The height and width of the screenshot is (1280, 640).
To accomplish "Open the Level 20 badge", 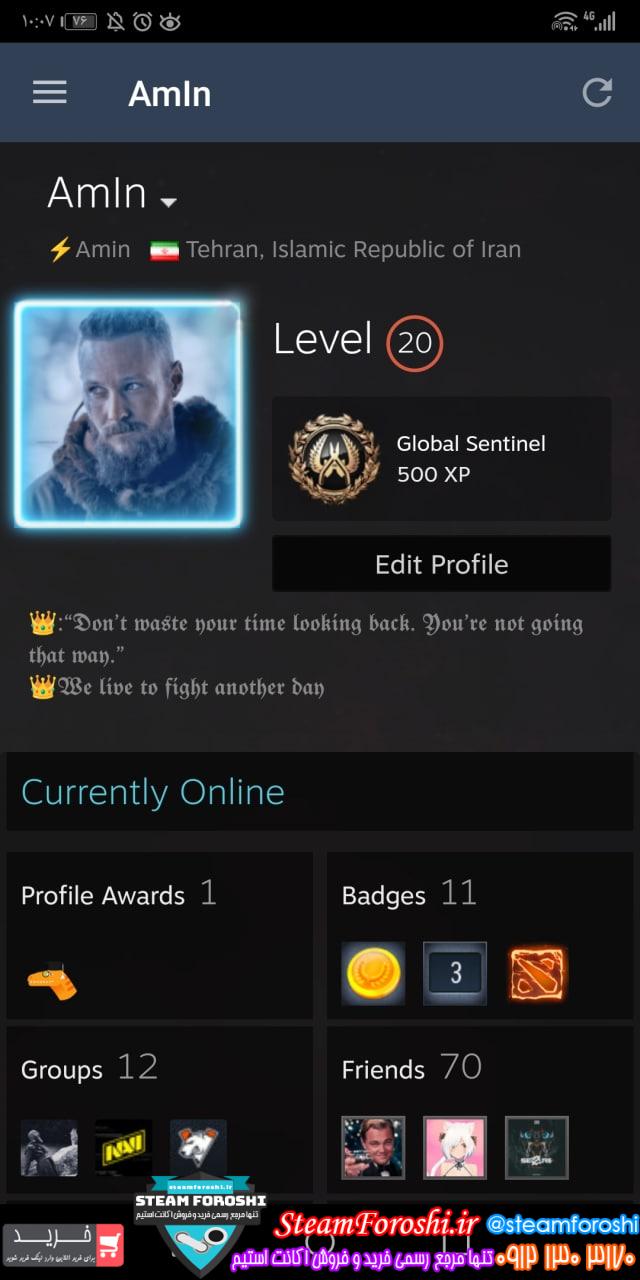I will click(x=414, y=343).
